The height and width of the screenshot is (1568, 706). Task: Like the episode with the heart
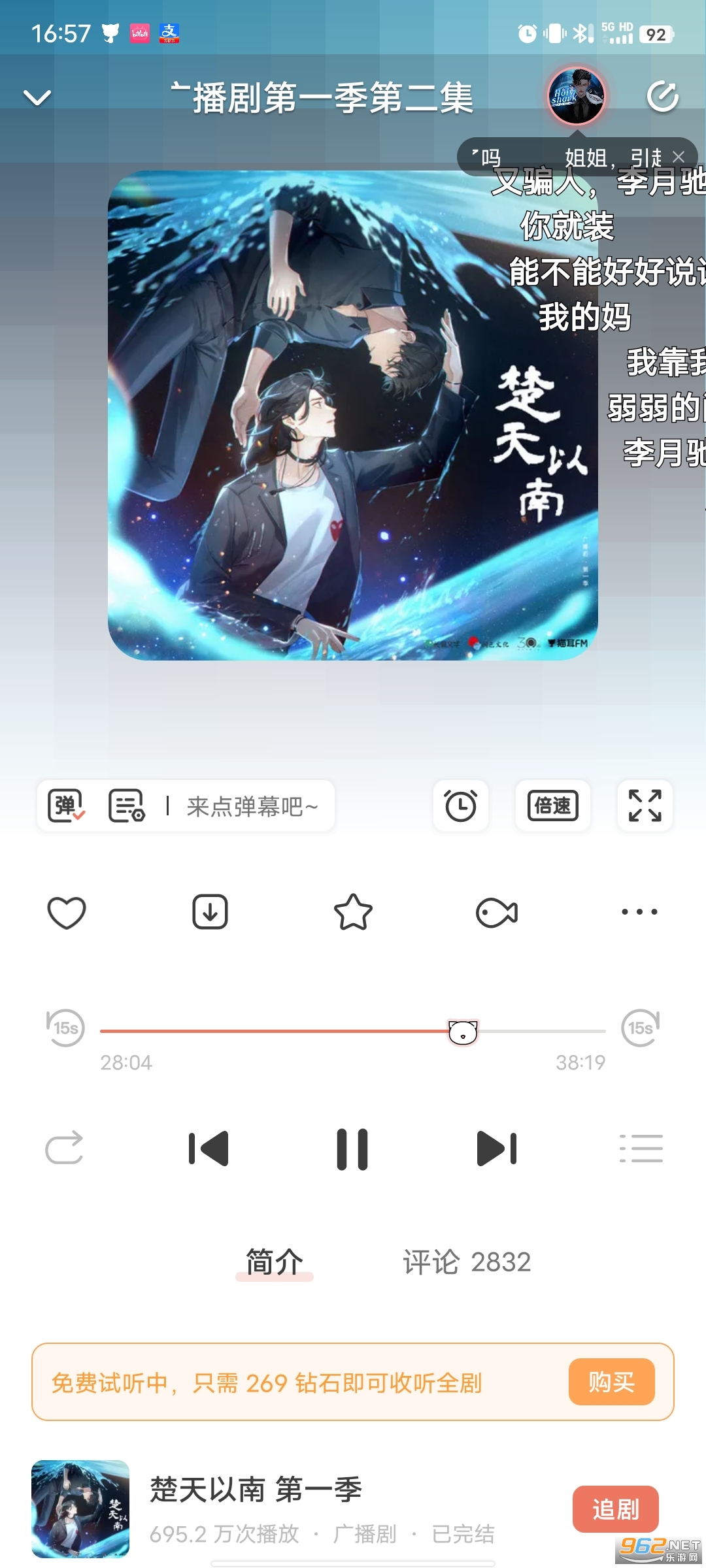point(66,911)
